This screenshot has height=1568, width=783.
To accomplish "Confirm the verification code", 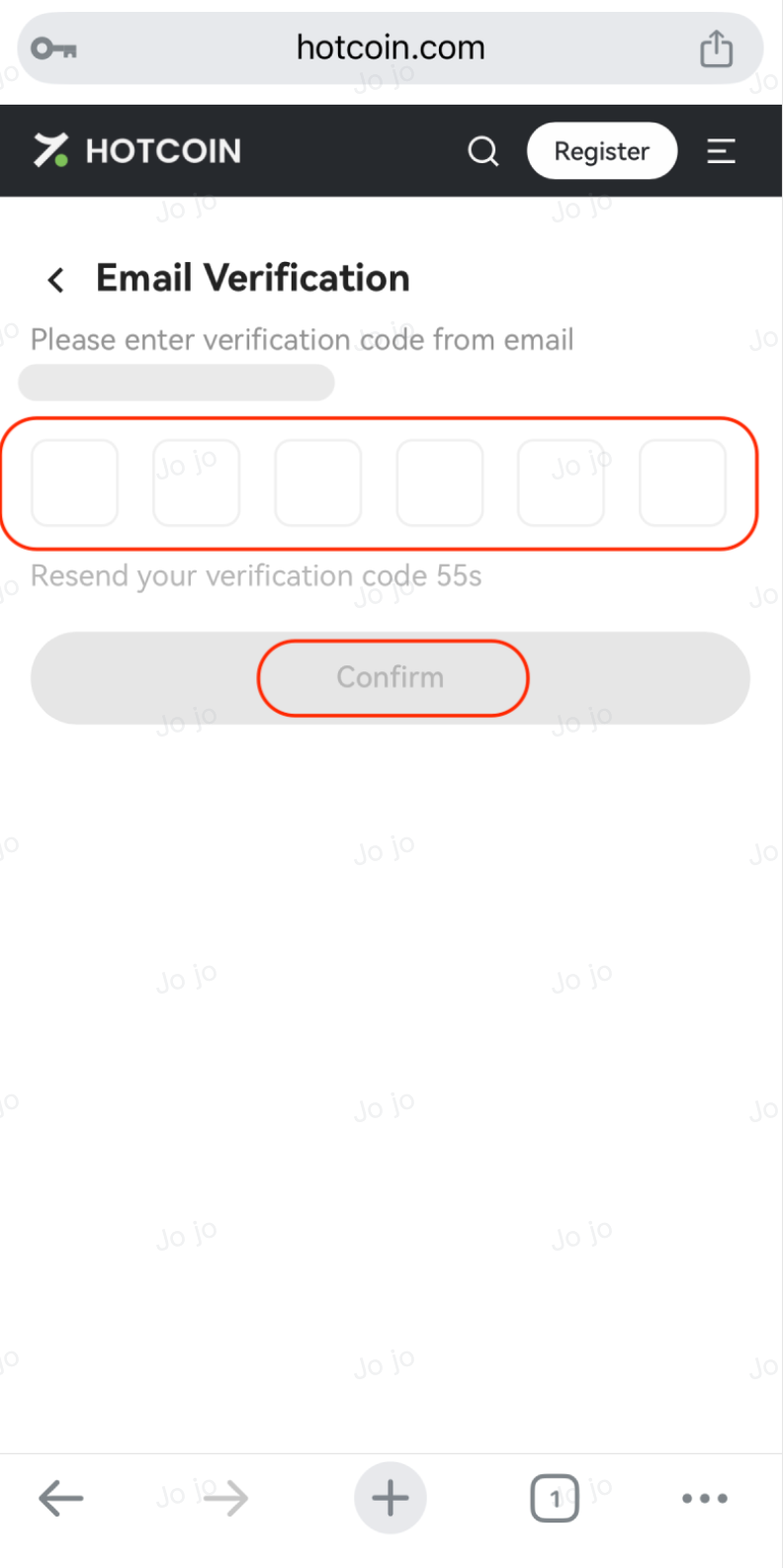I will [x=391, y=677].
